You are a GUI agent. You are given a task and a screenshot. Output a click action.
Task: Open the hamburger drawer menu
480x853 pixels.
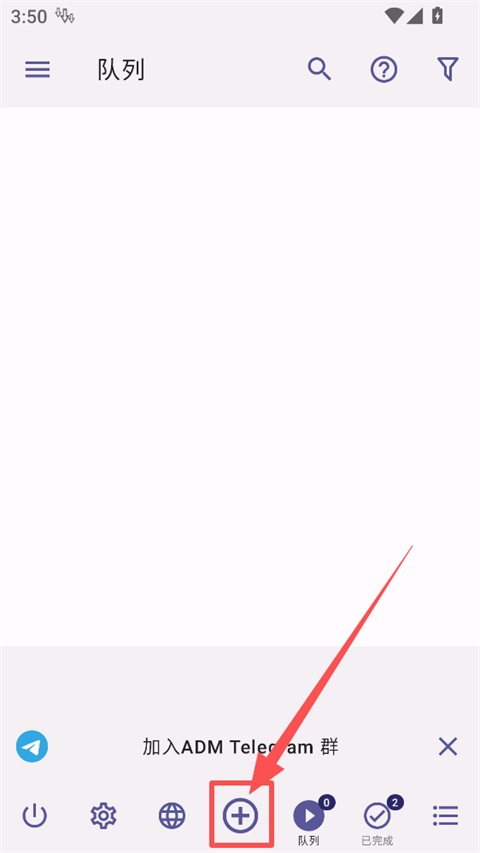click(x=38, y=70)
